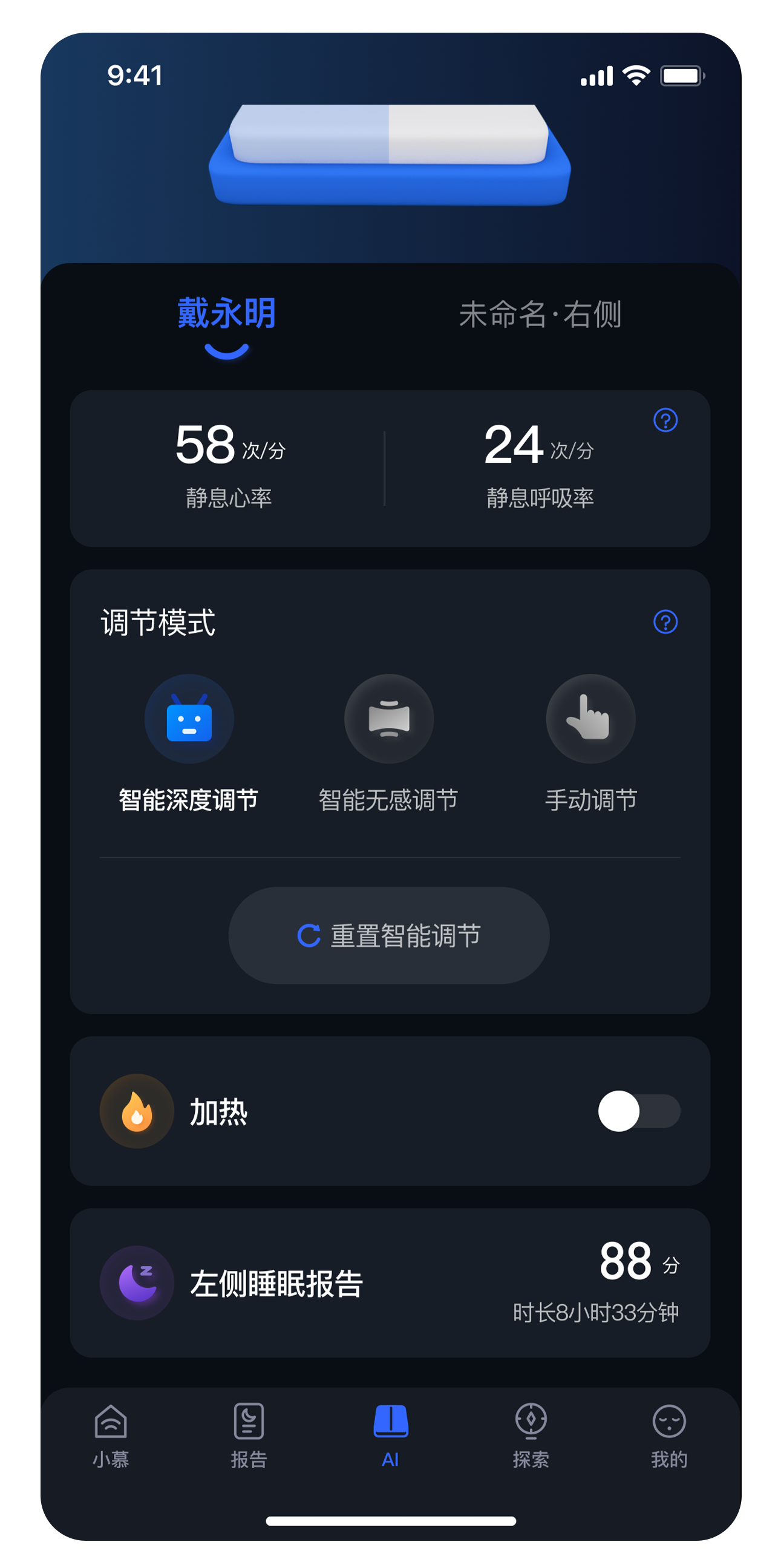This screenshot has height=1568, width=781.
Task: Switch to the 戴永明 left-side tab
Action: 226,314
